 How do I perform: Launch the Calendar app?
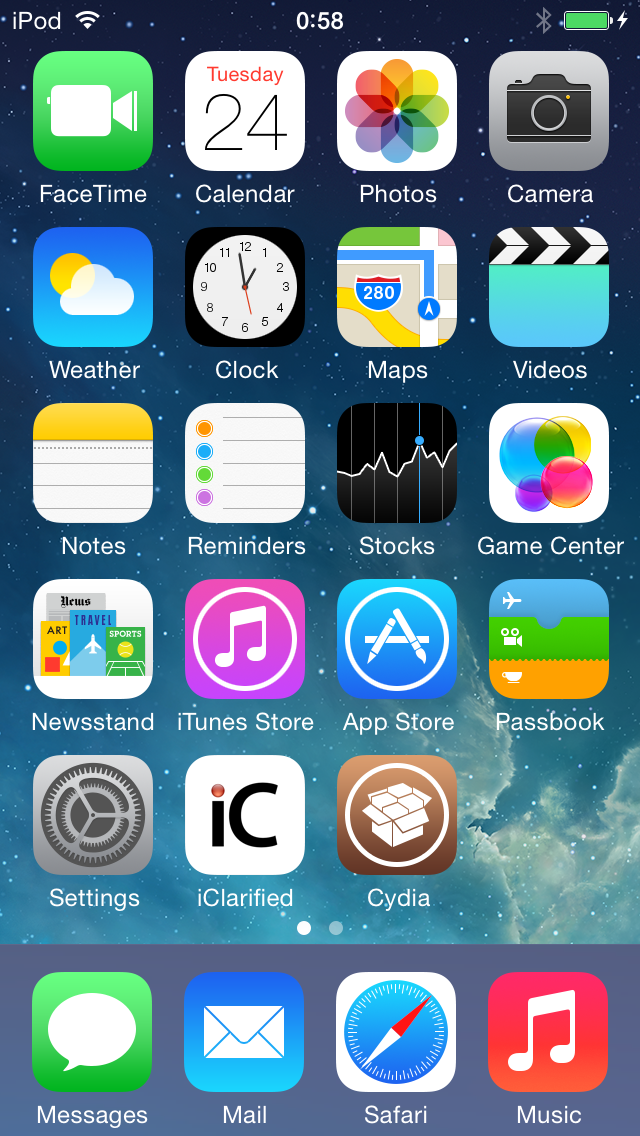pos(245,111)
